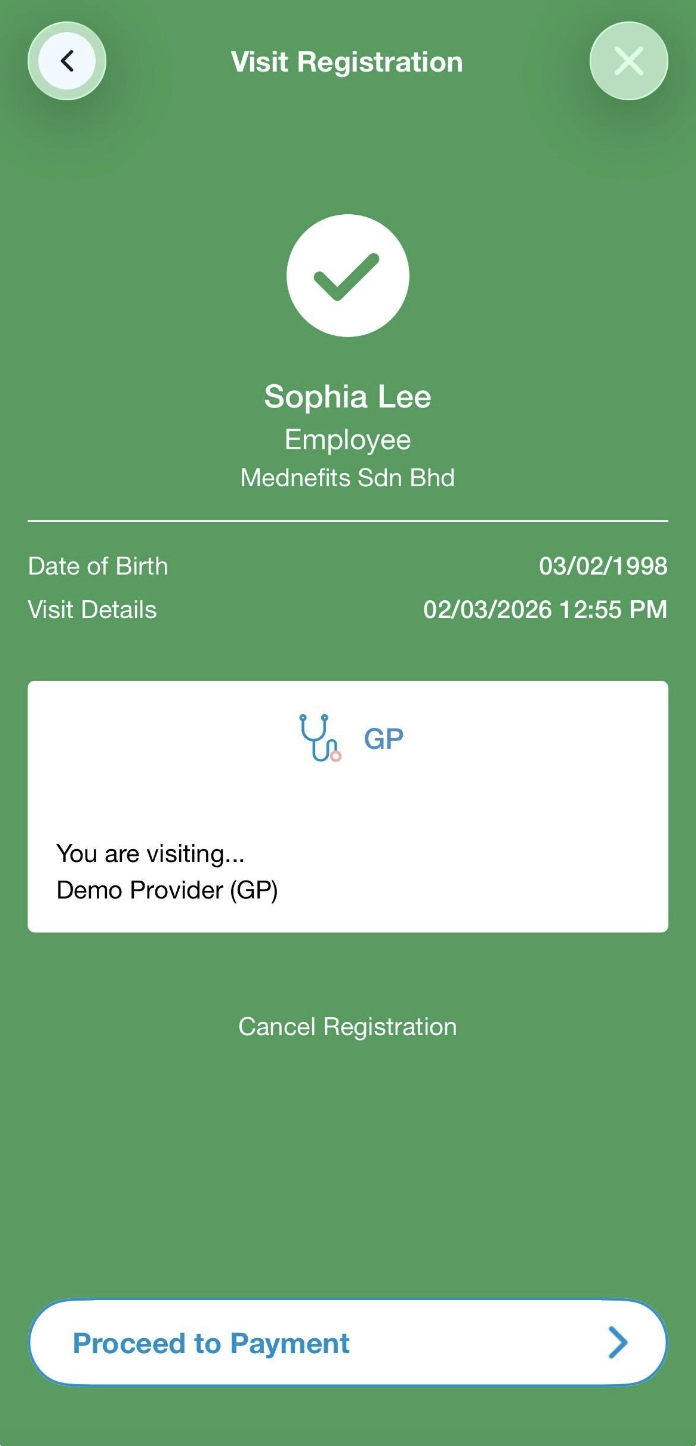Tap Cancel Registration
The height and width of the screenshot is (1446, 696).
(x=347, y=1027)
